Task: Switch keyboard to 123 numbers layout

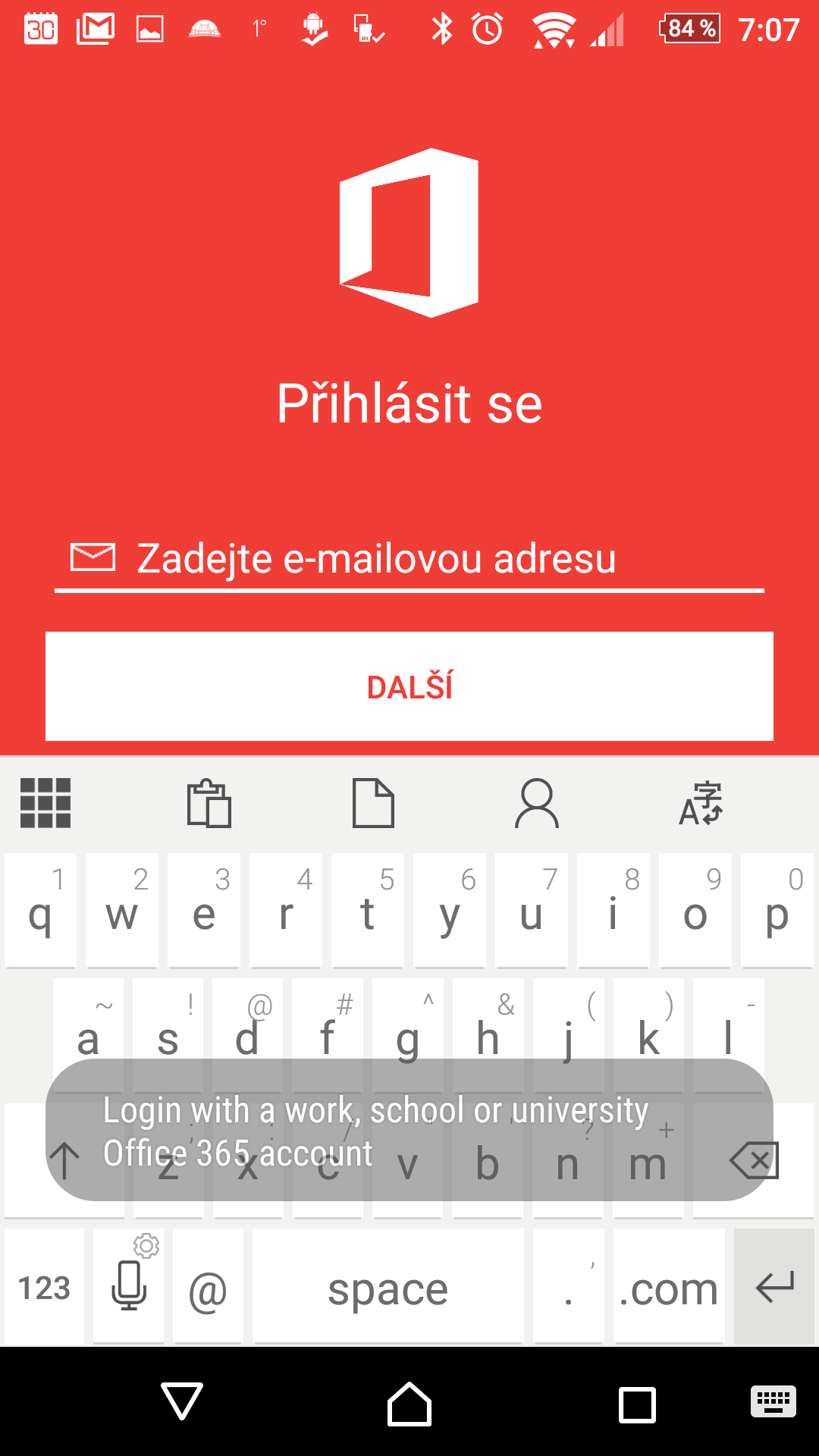Action: [44, 1287]
